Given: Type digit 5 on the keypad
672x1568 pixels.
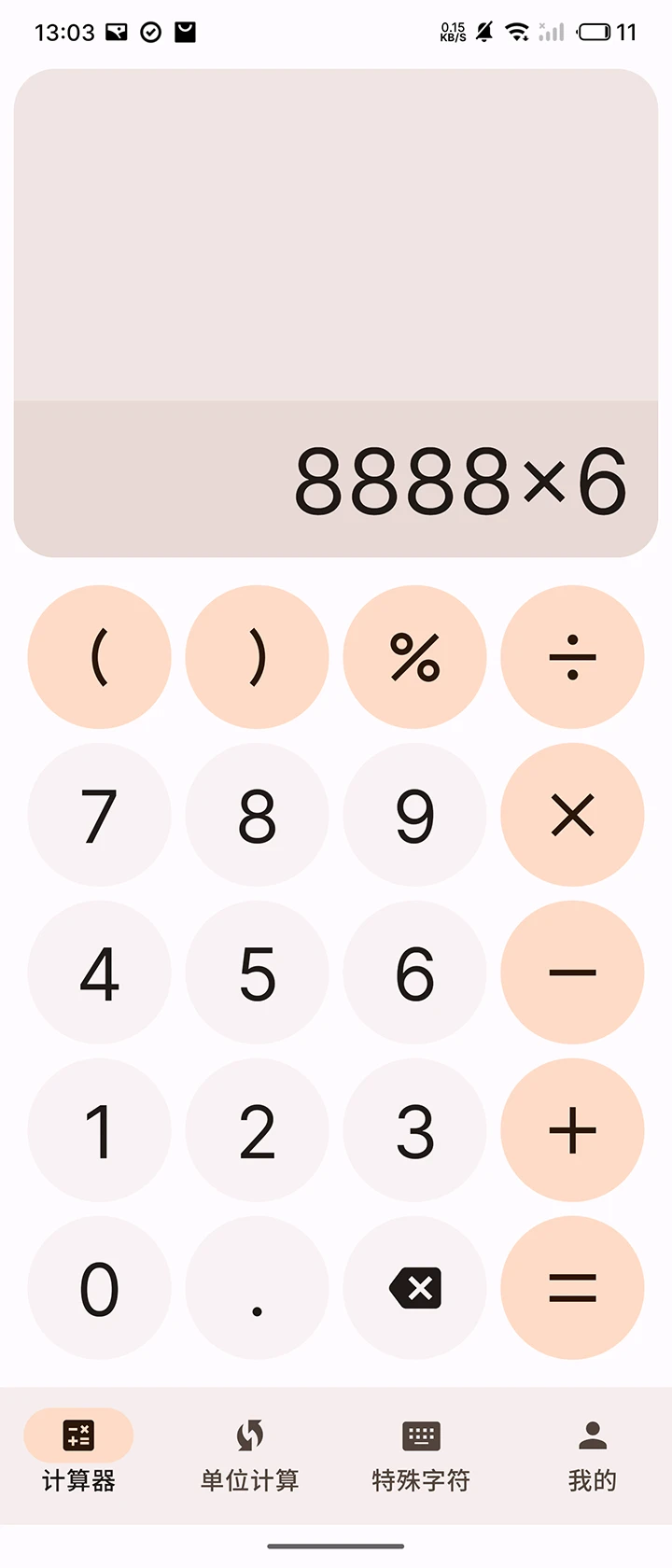Looking at the screenshot, I should (257, 973).
